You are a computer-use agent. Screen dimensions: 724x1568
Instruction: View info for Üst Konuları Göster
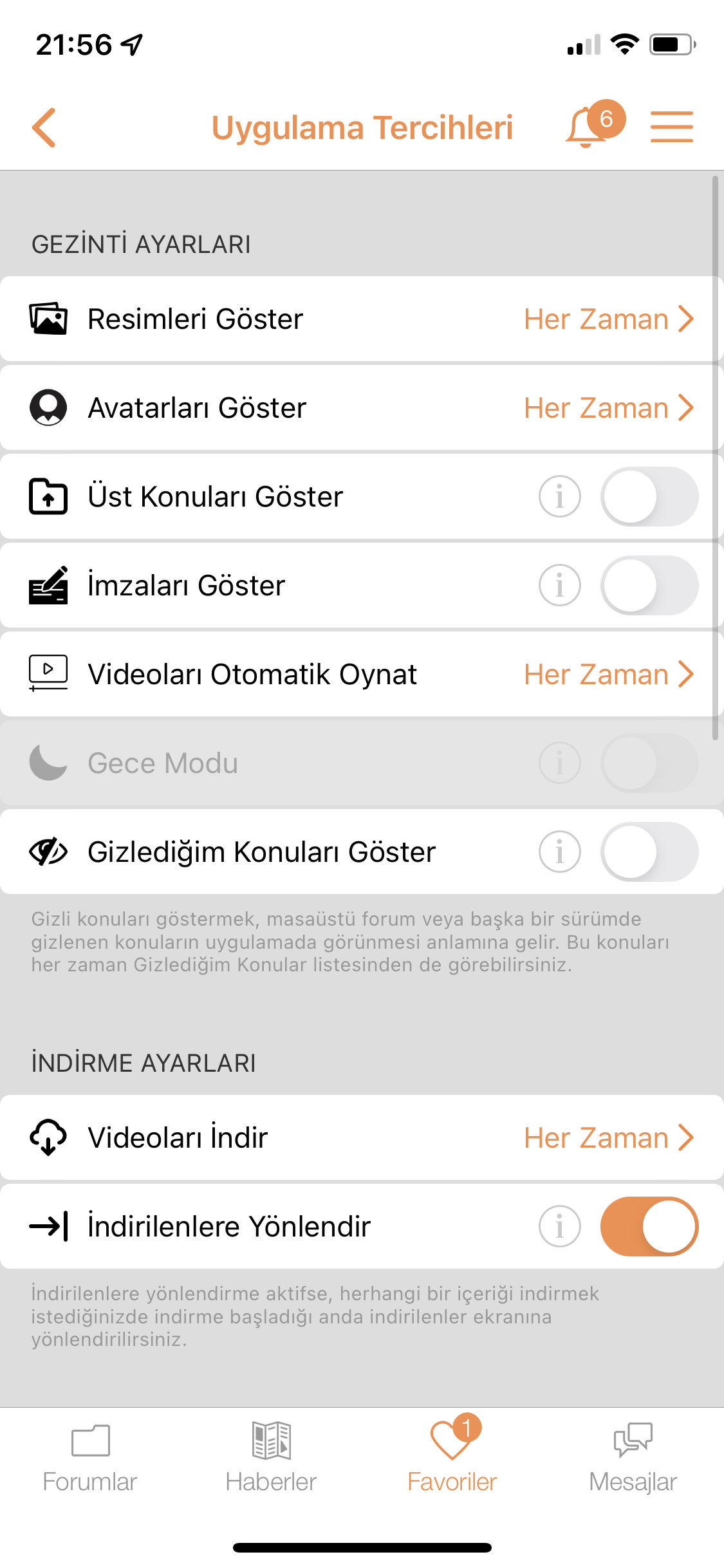pos(559,497)
